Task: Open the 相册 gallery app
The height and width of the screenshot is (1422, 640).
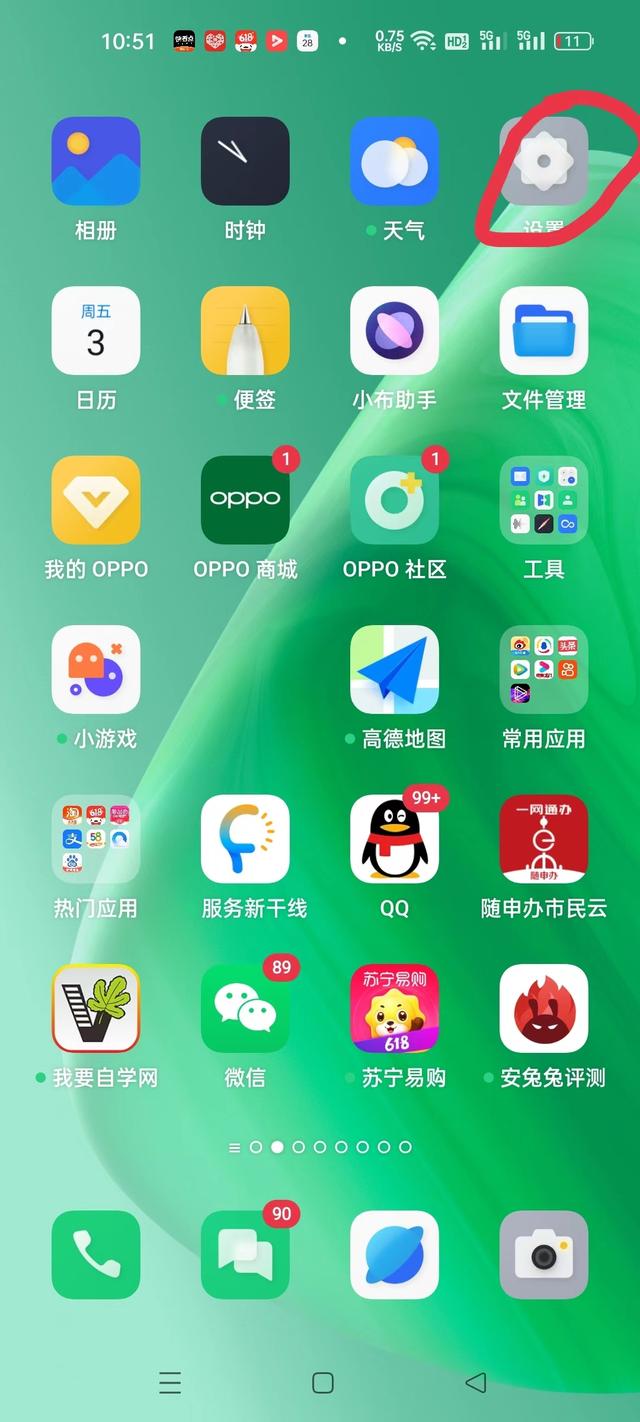Action: [x=96, y=161]
